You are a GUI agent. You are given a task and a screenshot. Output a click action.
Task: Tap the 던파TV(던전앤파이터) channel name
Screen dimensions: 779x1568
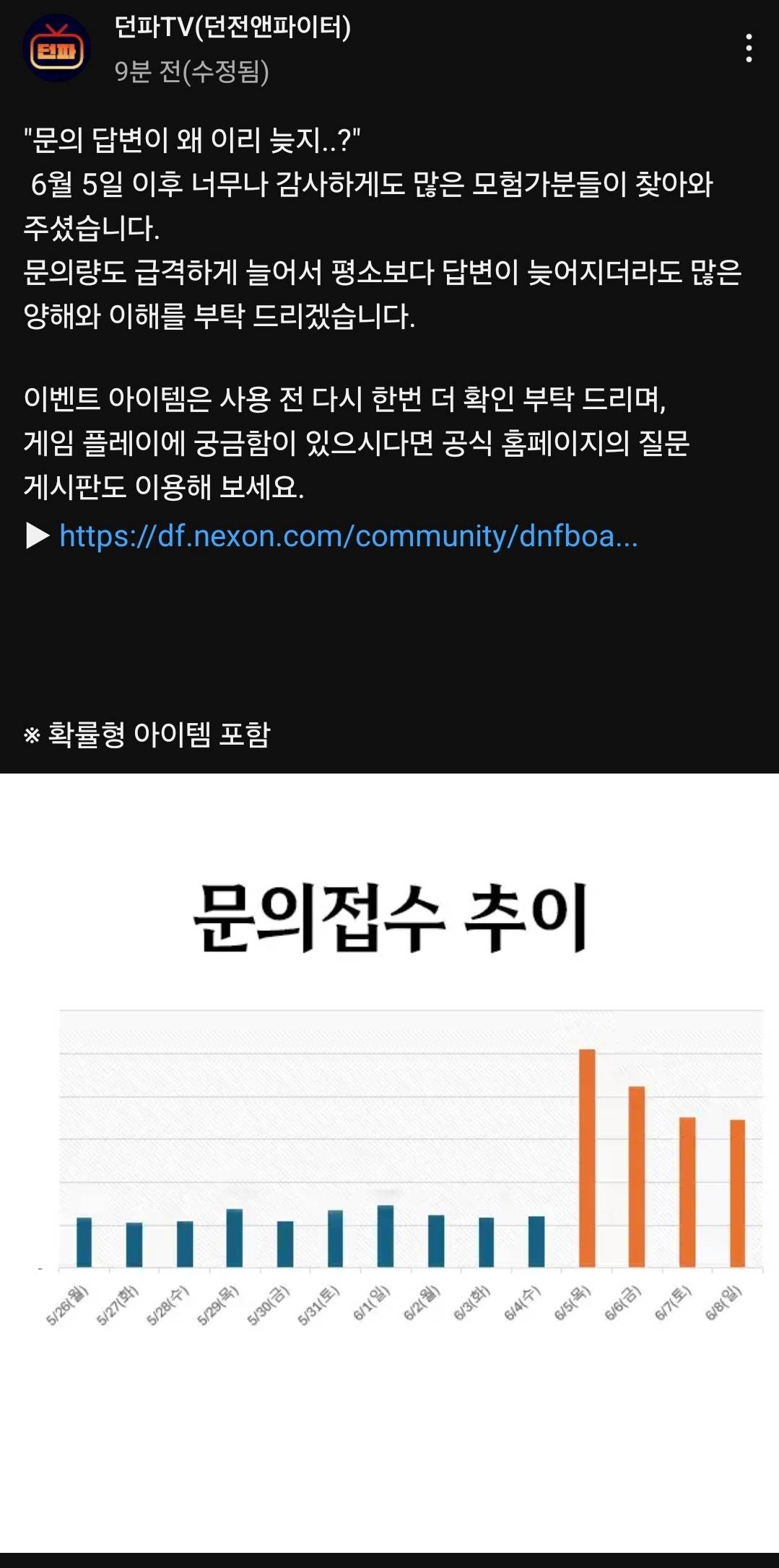point(232,27)
